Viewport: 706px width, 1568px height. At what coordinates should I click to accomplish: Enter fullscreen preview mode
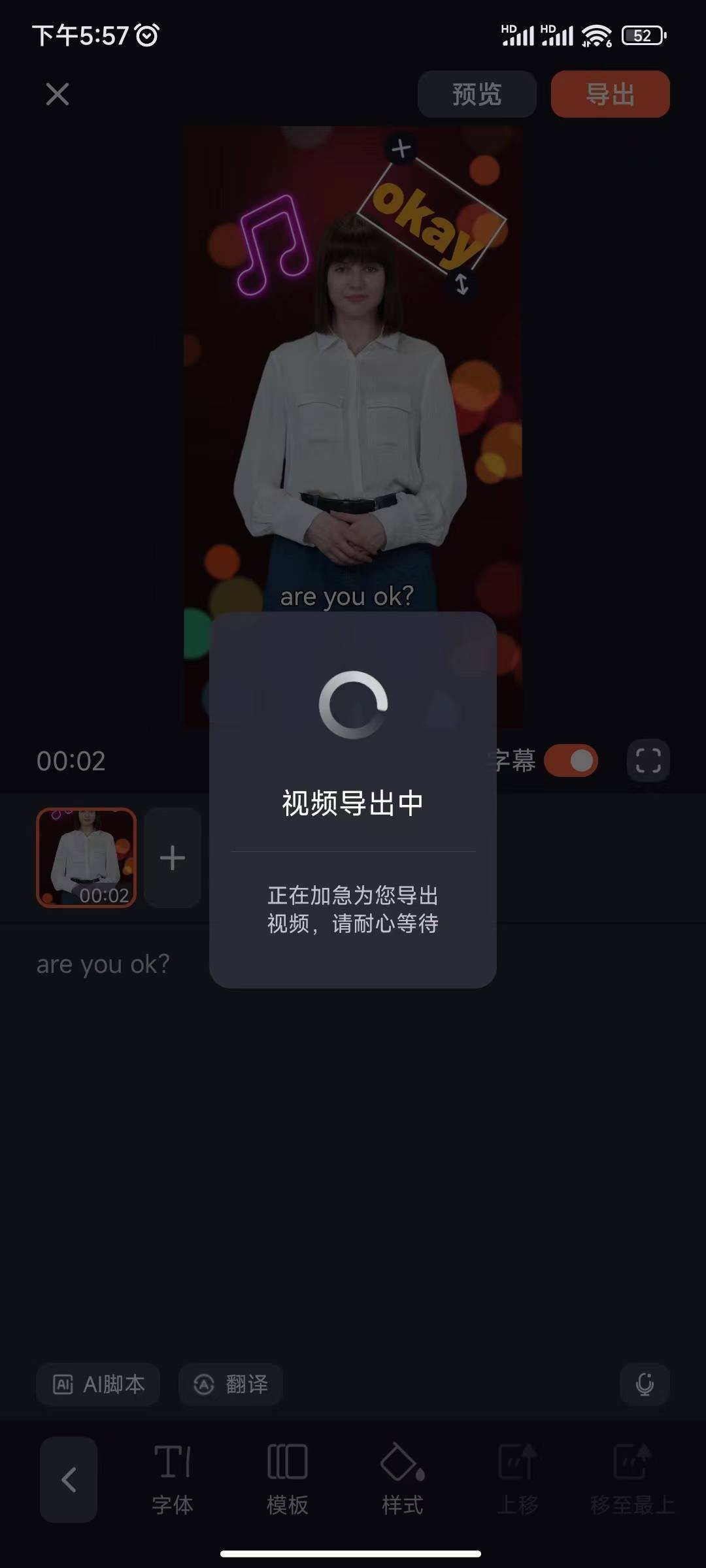click(x=648, y=760)
